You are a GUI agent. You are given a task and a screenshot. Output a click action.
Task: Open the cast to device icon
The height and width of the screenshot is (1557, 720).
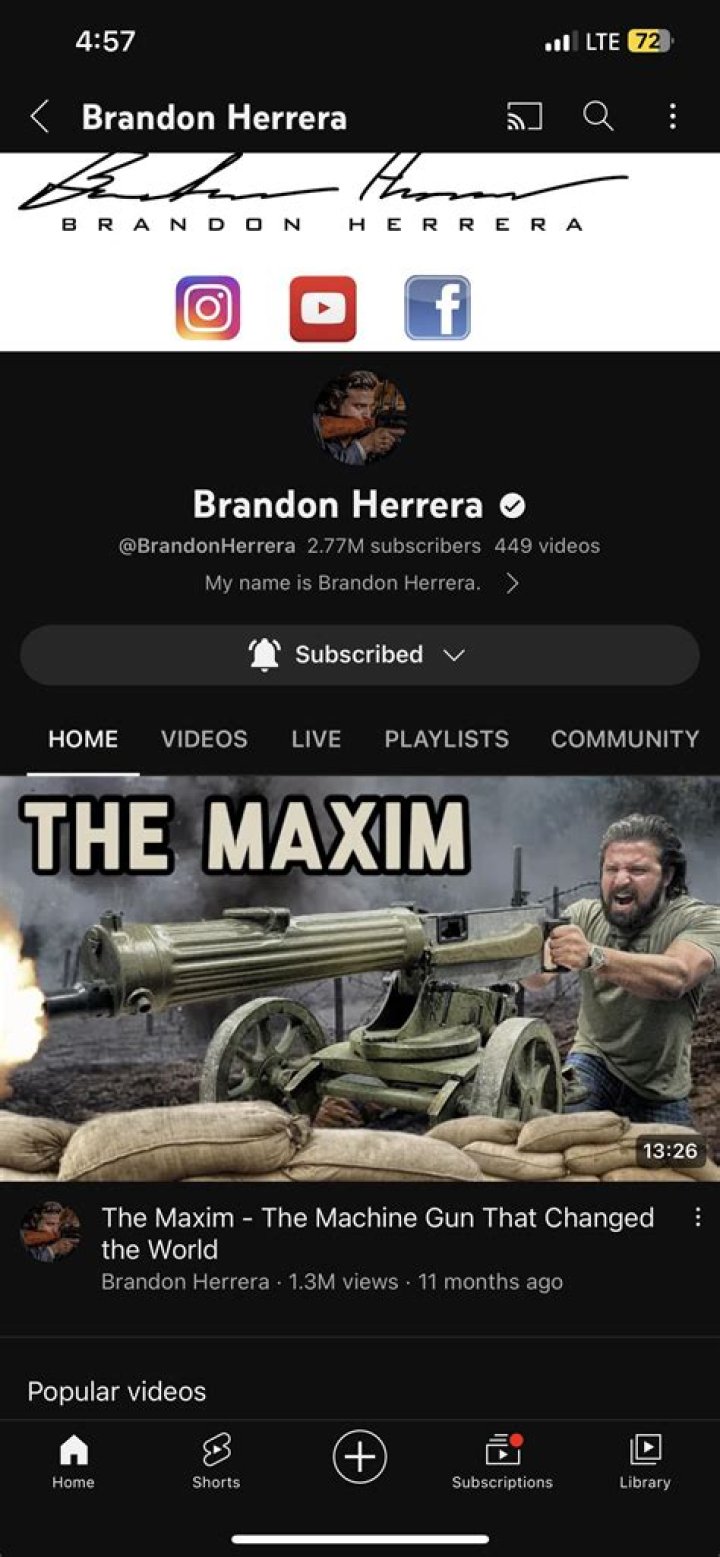(x=524, y=117)
